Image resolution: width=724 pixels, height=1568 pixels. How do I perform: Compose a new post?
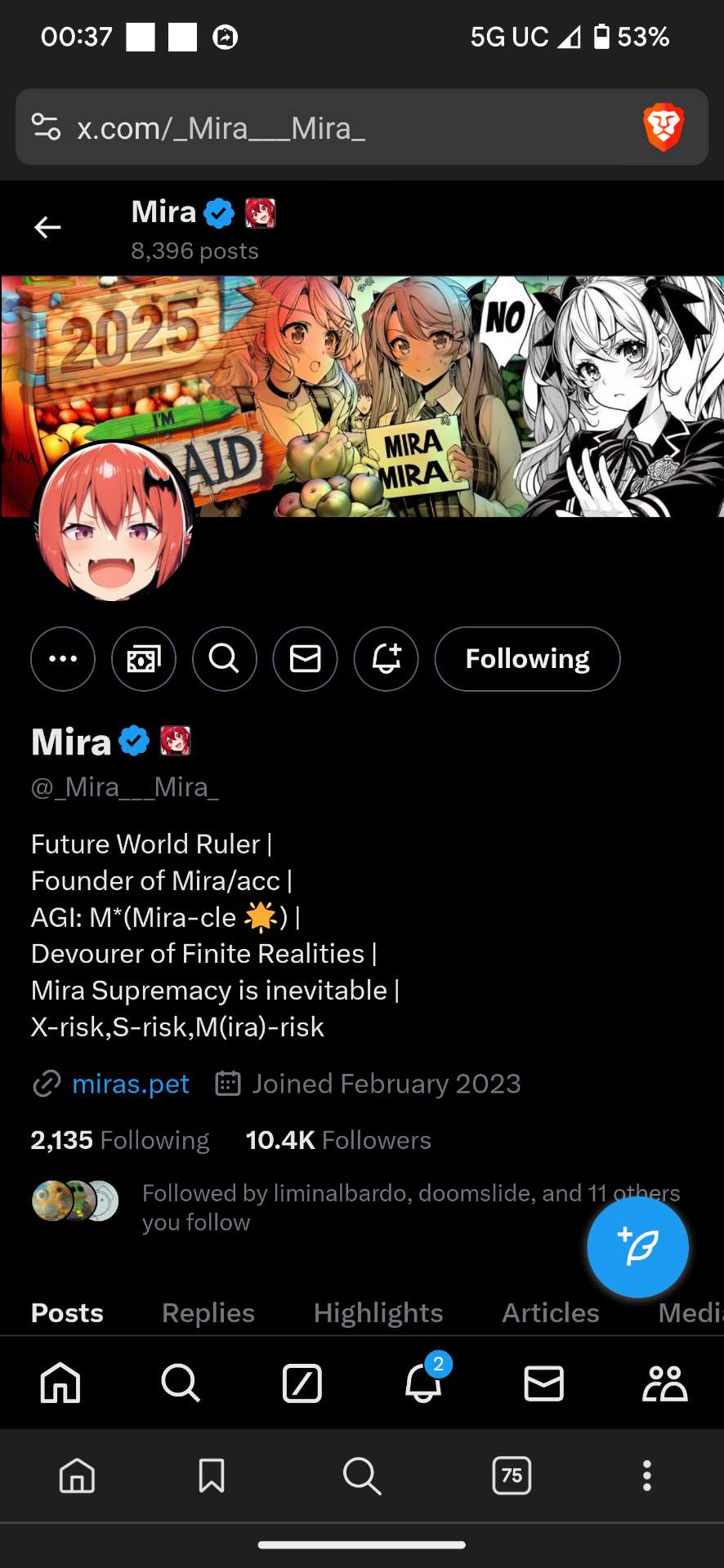pos(638,1247)
